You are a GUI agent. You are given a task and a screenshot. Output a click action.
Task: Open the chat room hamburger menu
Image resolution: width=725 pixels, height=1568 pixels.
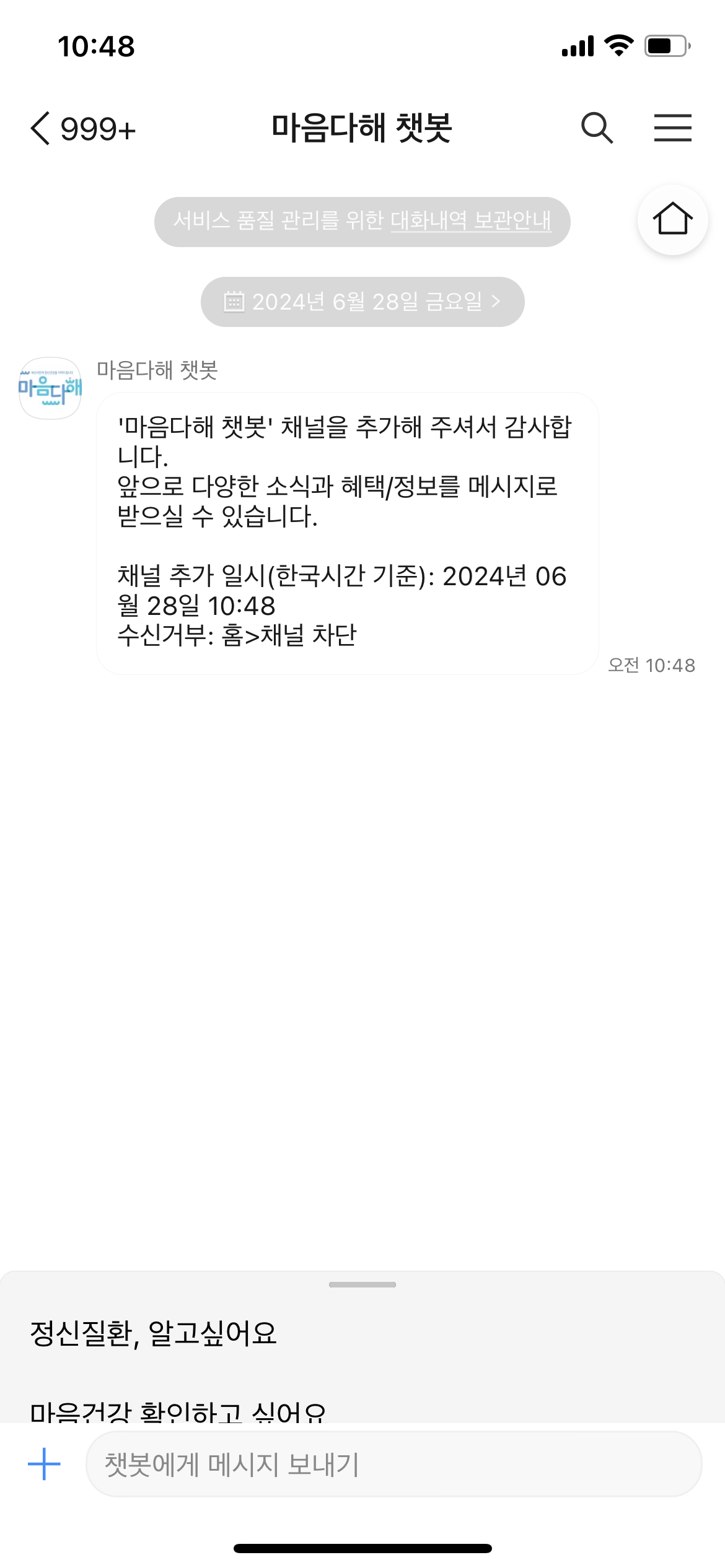point(672,128)
